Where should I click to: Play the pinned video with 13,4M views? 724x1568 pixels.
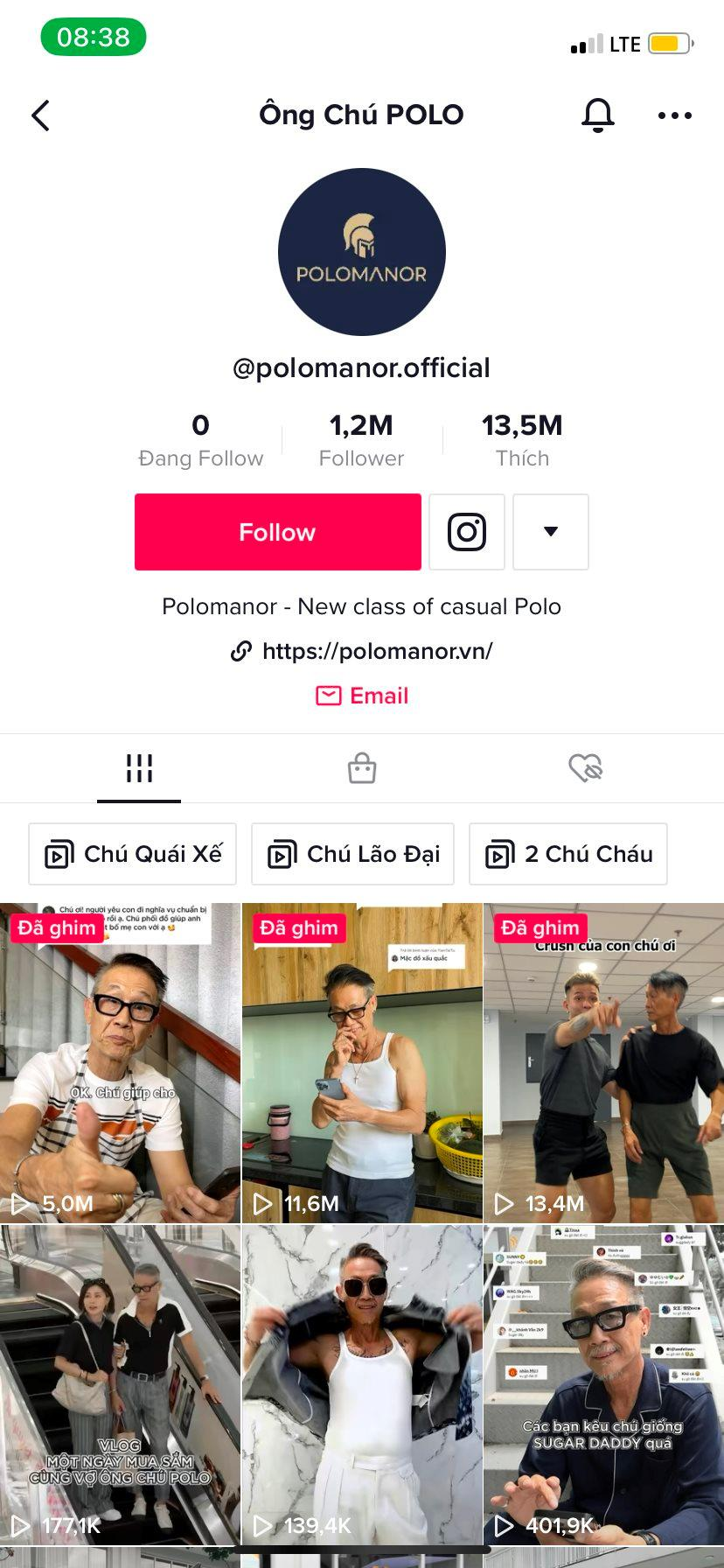603,1063
